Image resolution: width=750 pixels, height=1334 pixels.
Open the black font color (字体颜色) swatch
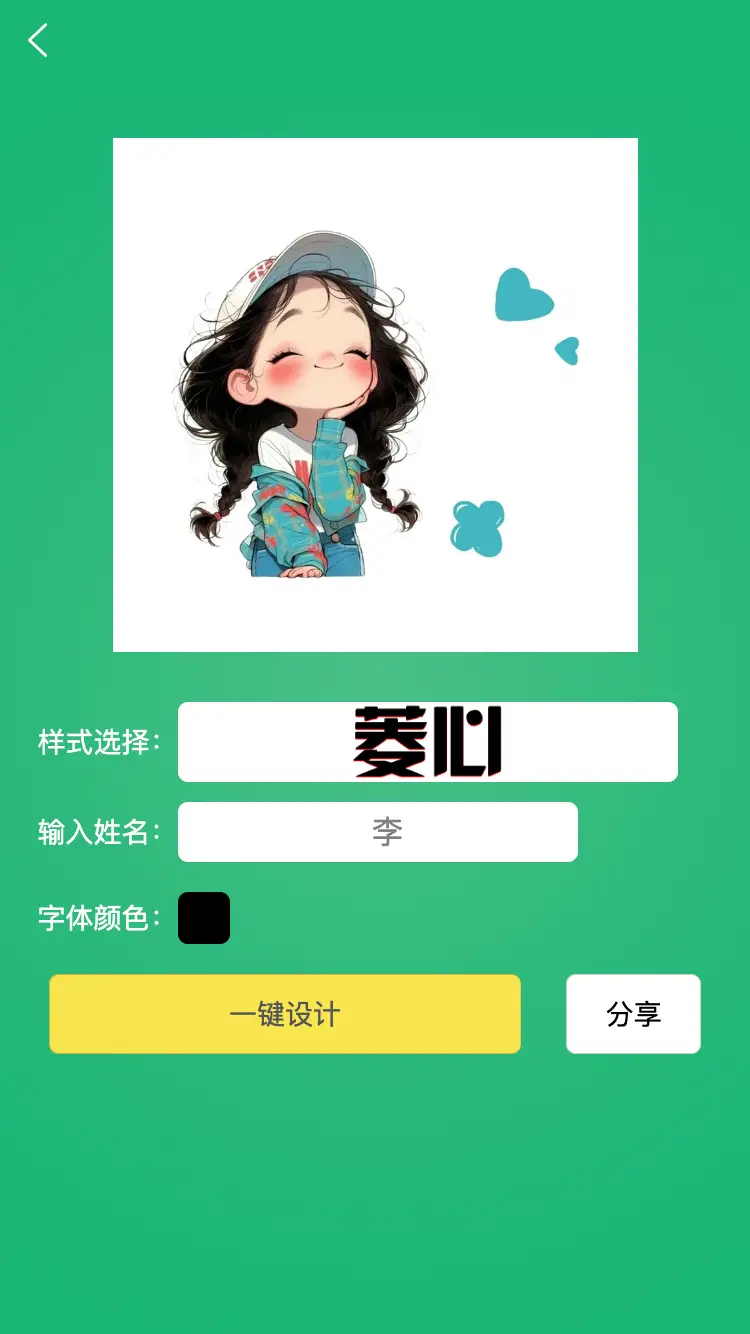point(204,918)
